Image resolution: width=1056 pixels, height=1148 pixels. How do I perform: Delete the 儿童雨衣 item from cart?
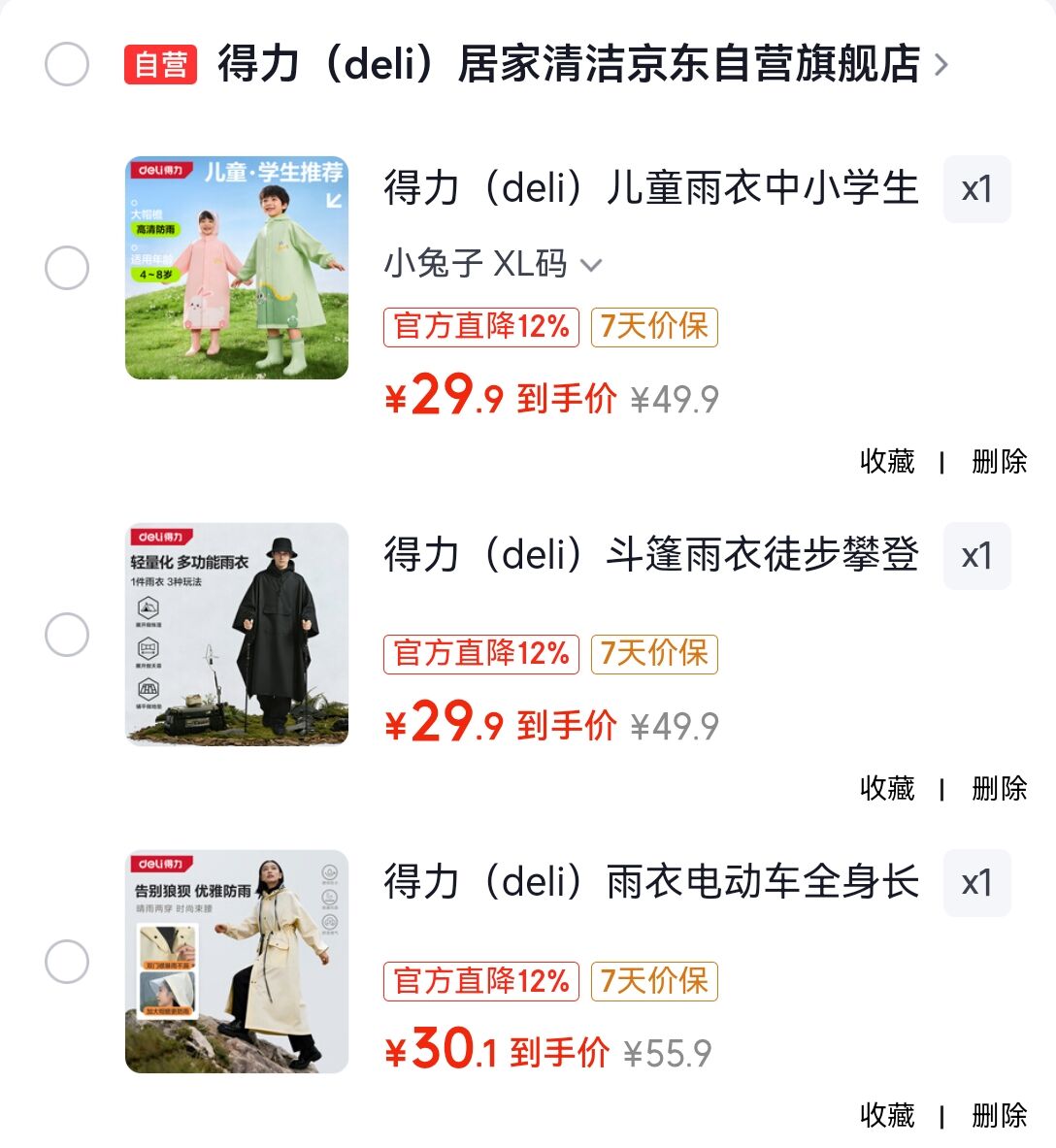999,461
